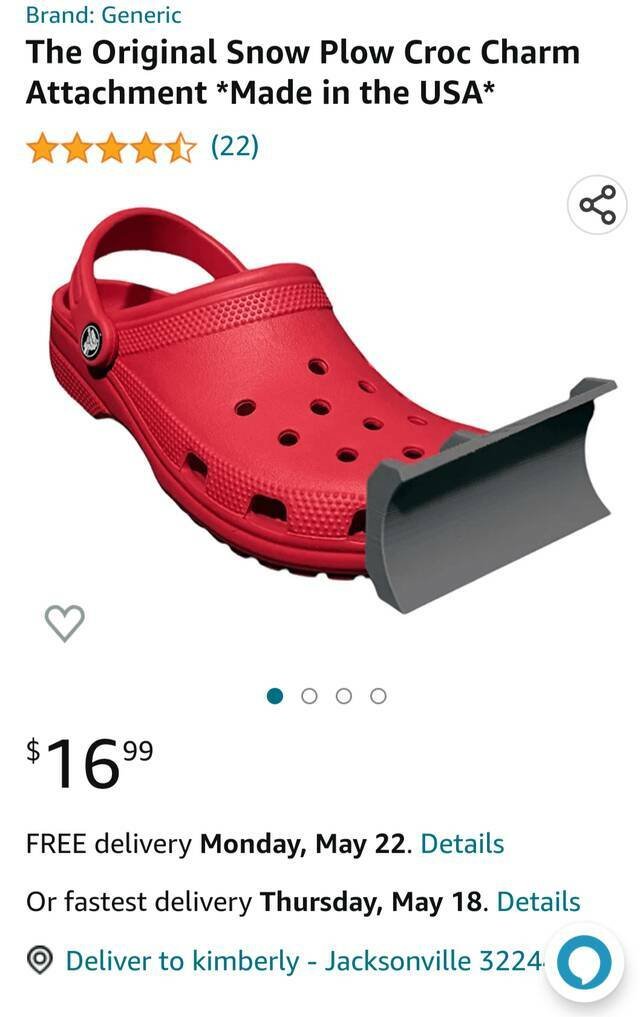Add product to wish list heart
The height and width of the screenshot is (1017, 640).
click(x=65, y=623)
